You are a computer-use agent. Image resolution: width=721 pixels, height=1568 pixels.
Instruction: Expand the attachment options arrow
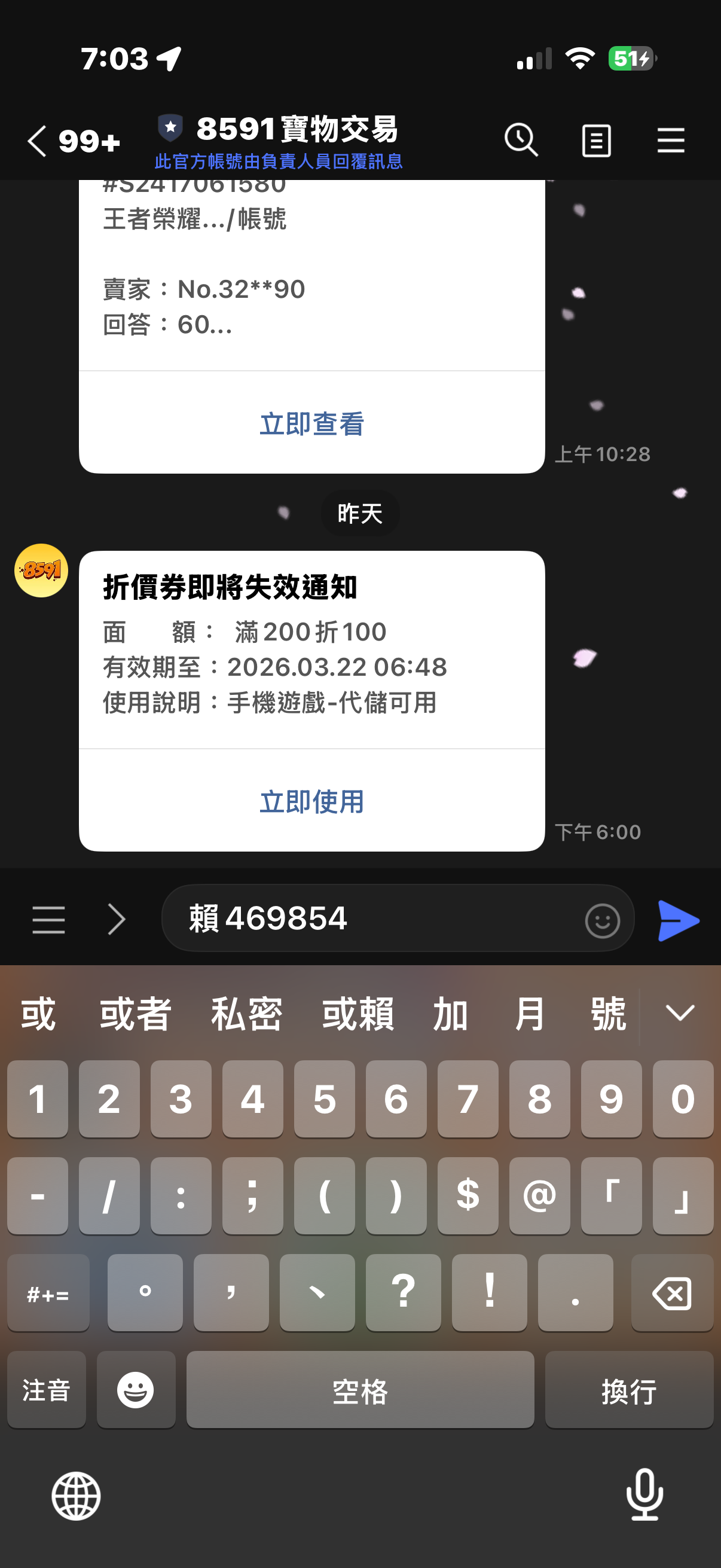(x=116, y=919)
